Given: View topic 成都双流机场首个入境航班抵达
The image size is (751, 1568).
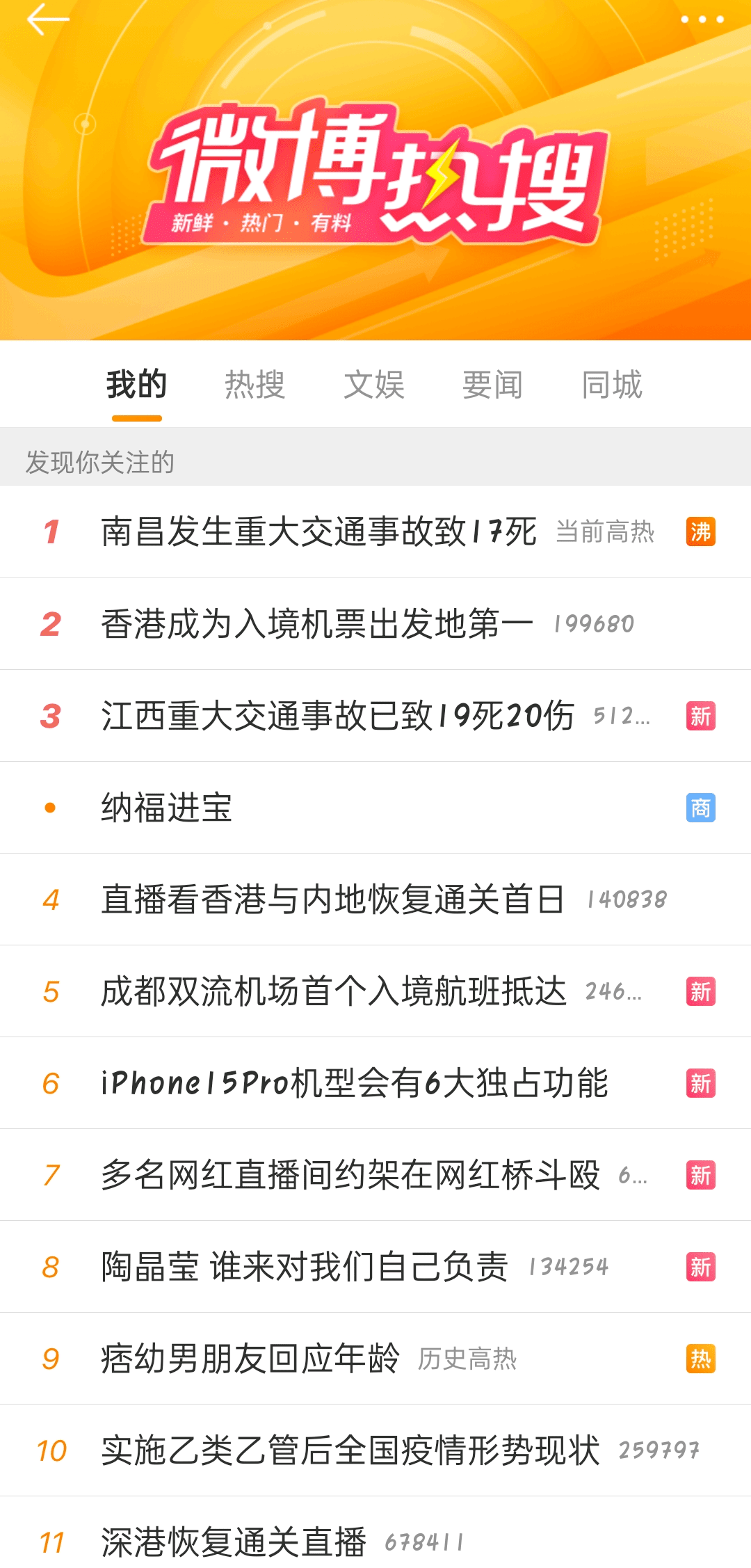Looking at the screenshot, I should (334, 991).
